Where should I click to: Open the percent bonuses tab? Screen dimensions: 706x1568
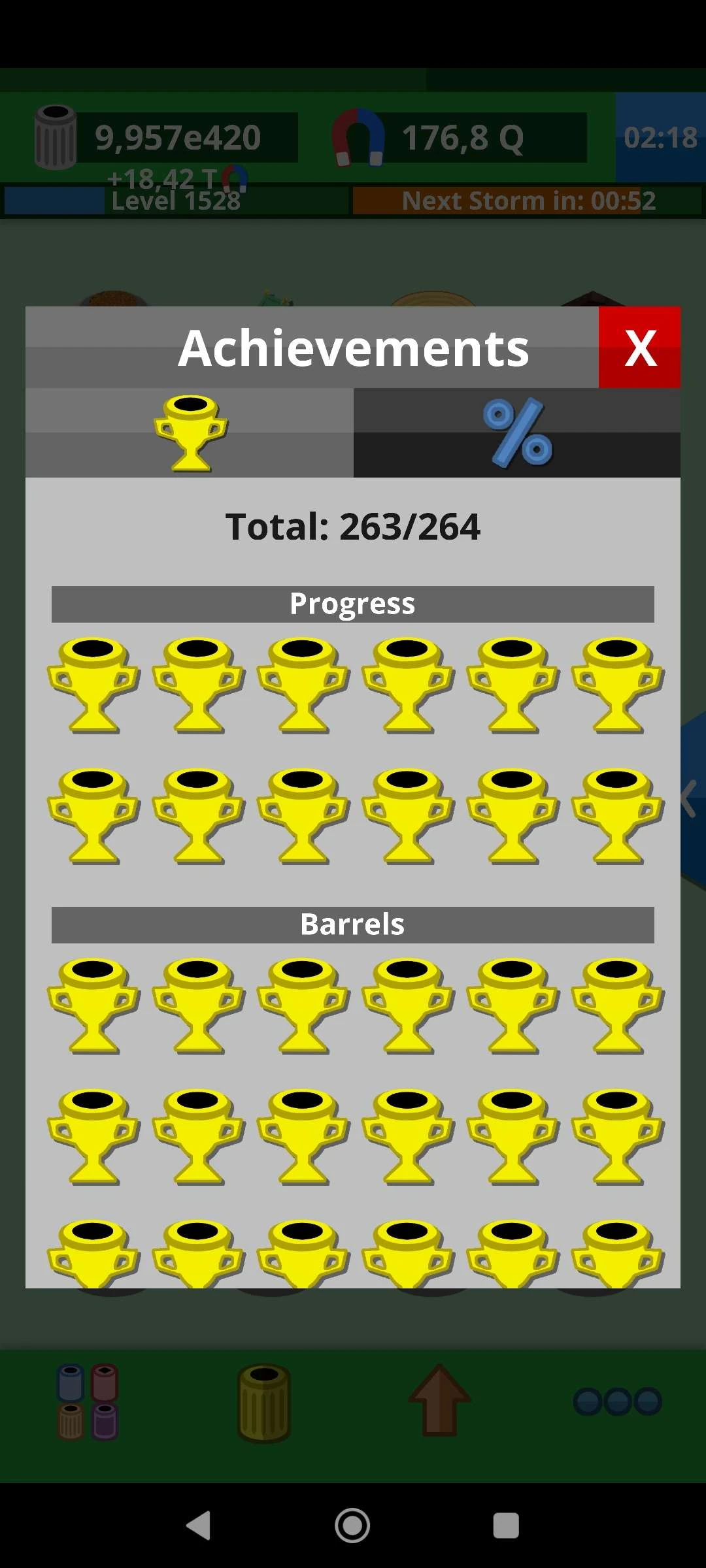point(516,433)
